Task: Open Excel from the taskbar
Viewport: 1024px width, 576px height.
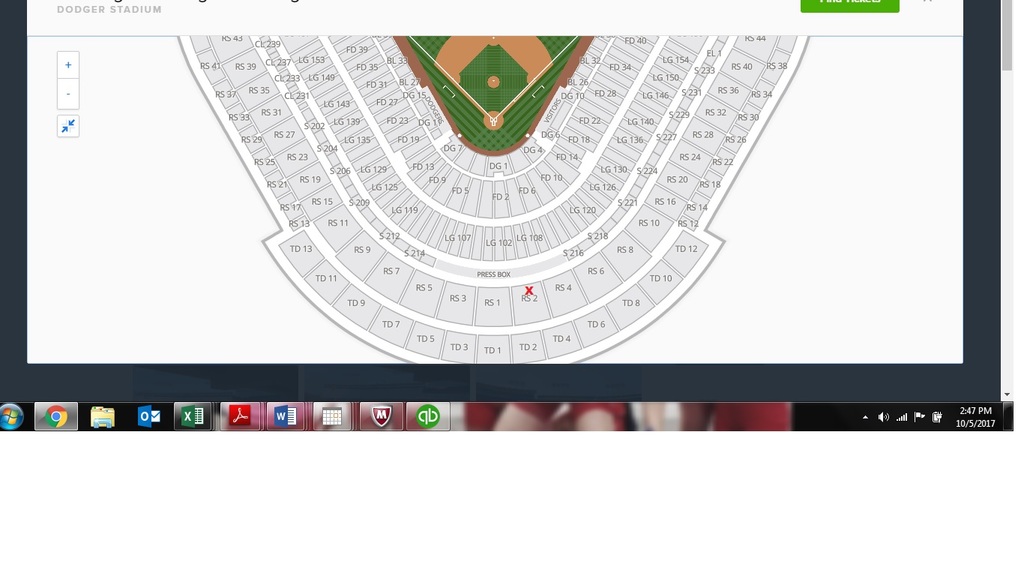Action: [193, 417]
